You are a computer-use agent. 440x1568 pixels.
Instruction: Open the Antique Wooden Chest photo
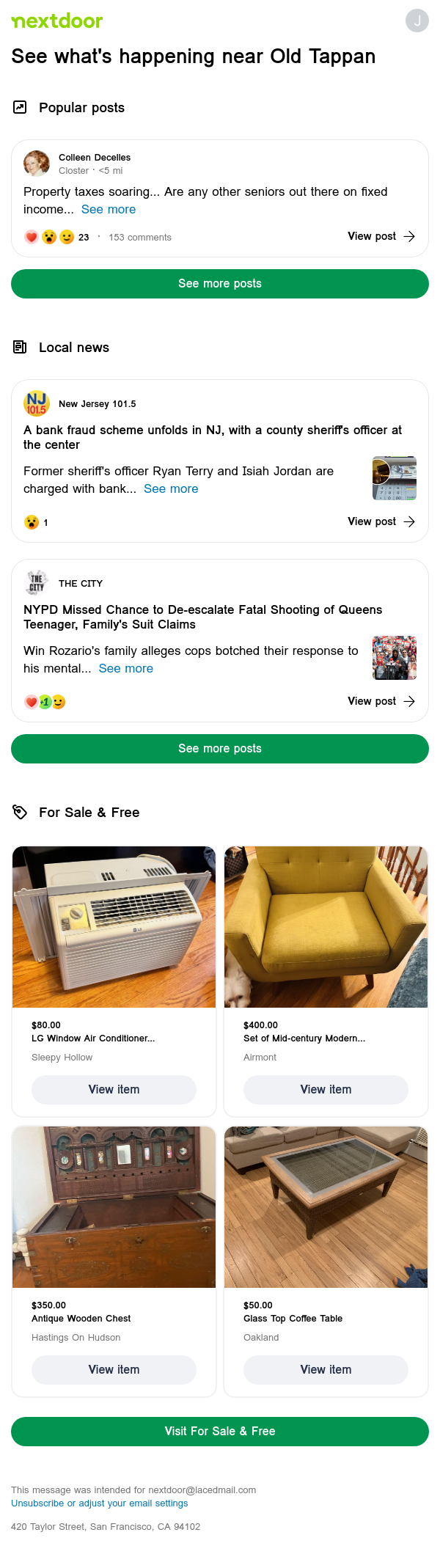coord(114,1207)
